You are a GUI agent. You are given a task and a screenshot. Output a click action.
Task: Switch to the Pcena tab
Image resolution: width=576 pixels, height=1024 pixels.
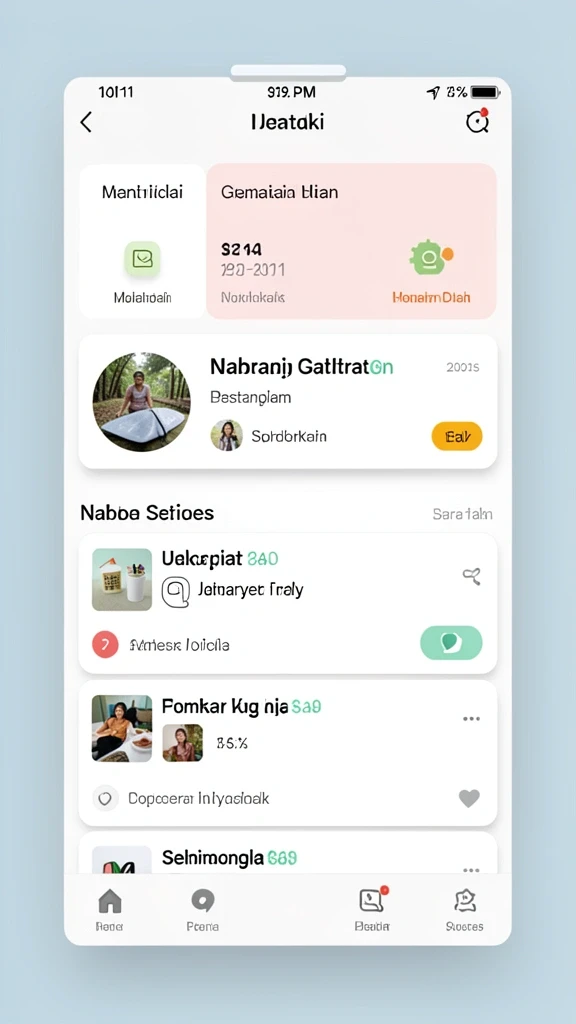tap(202, 909)
